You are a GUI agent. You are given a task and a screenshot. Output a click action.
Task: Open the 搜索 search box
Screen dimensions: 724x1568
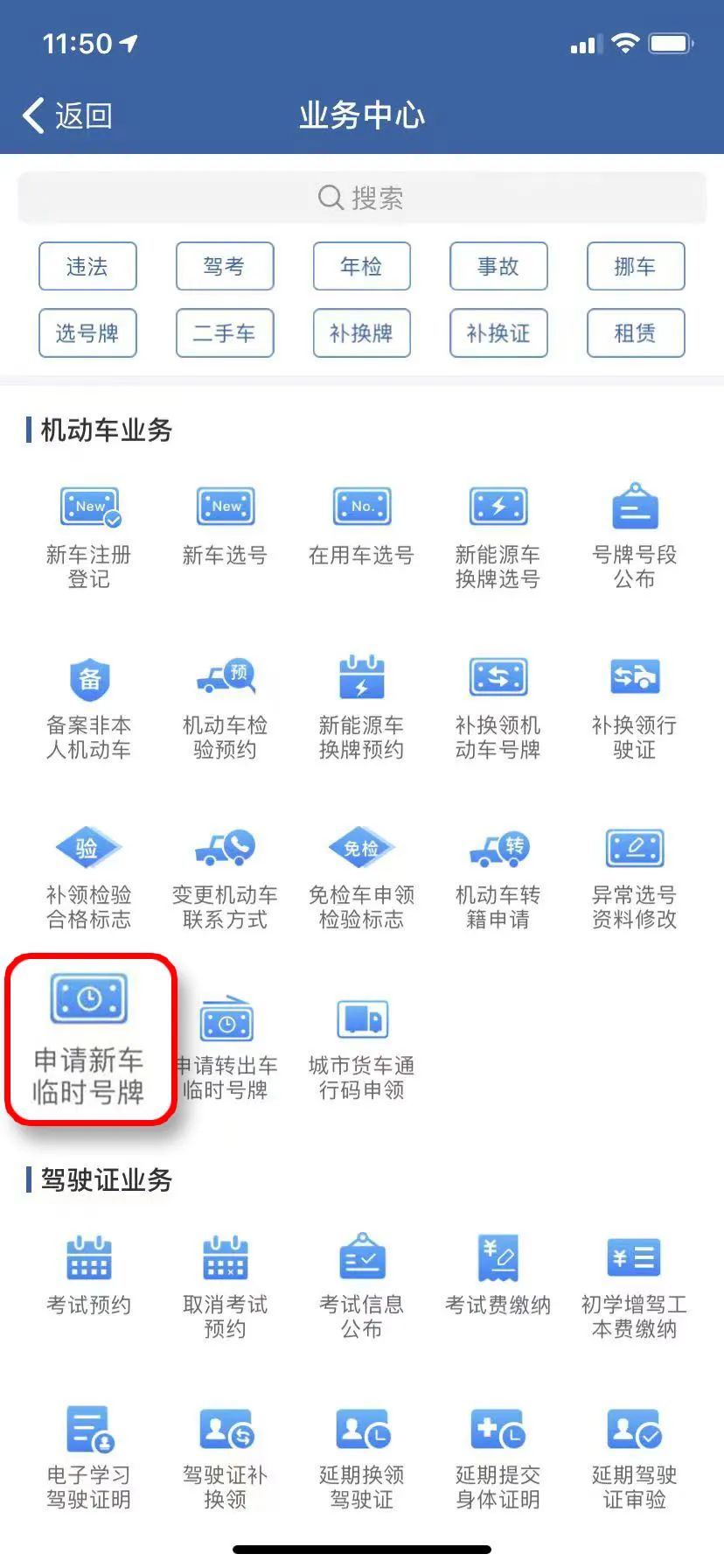click(x=362, y=198)
